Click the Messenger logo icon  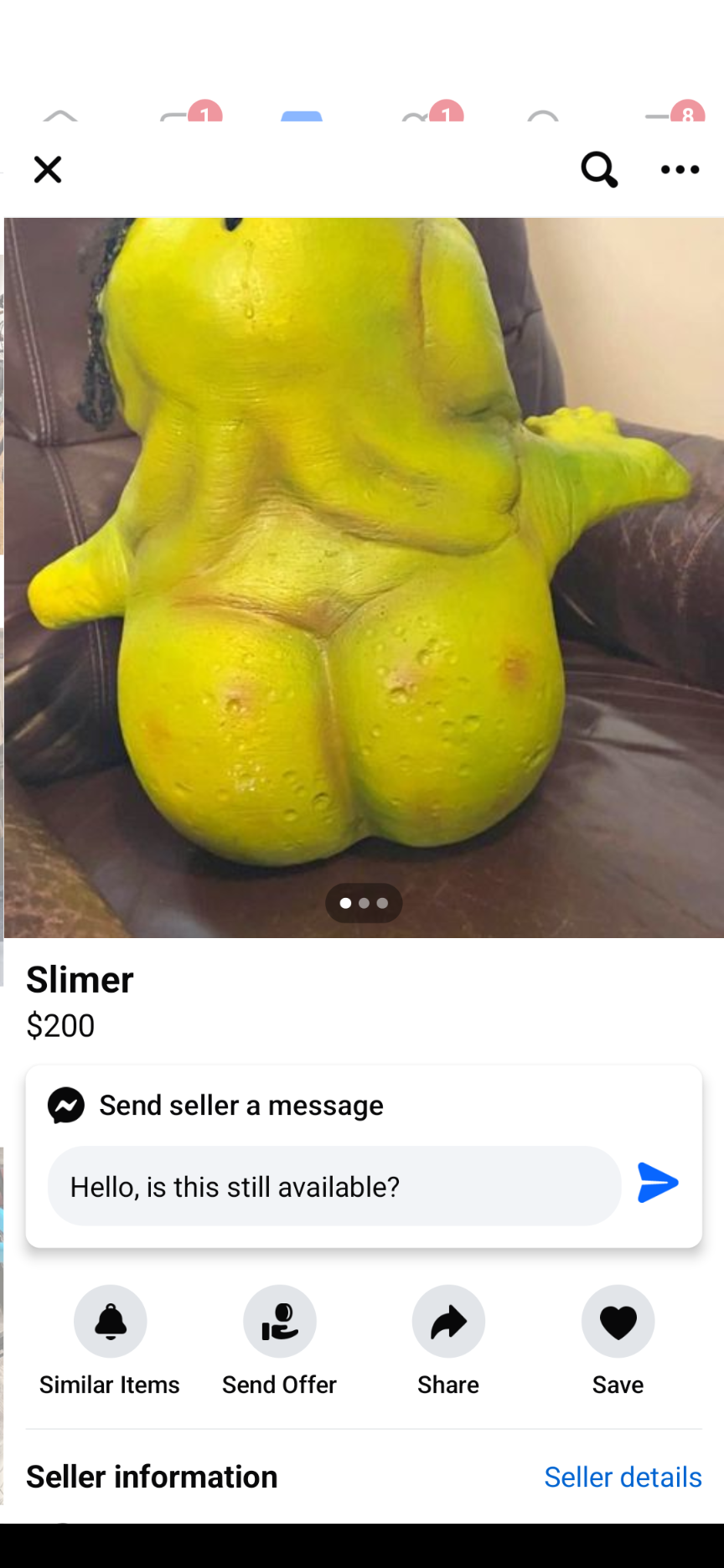coord(66,1105)
